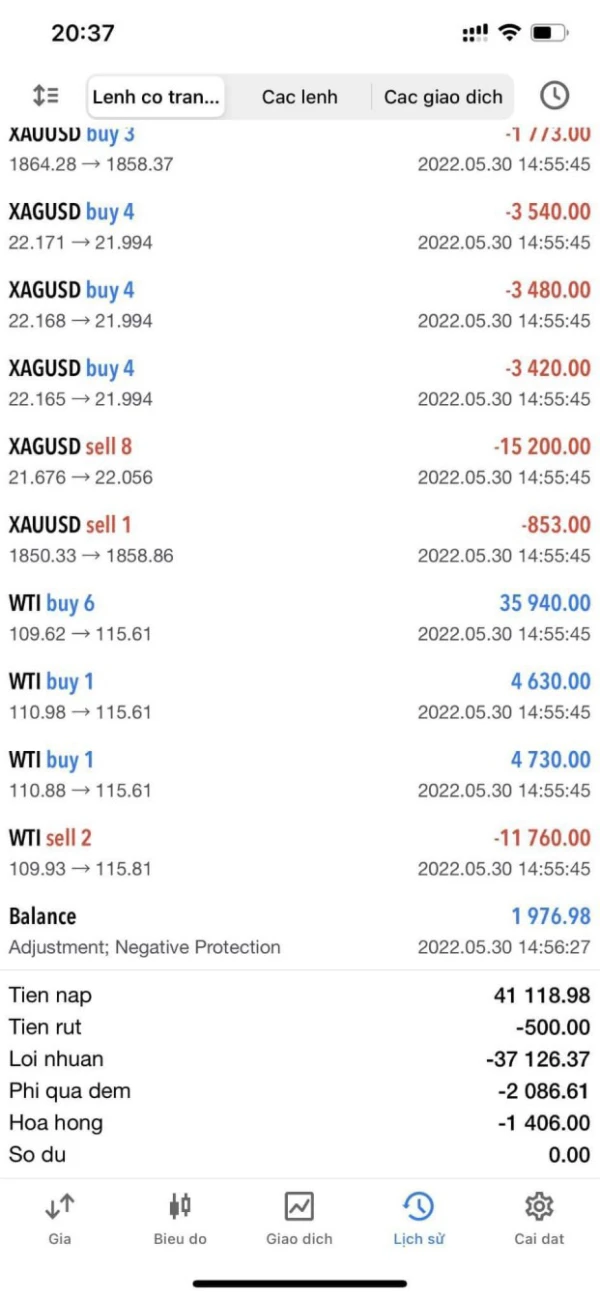600x1299 pixels.
Task: Expand the WTI sell 2 position row
Action: (300, 852)
